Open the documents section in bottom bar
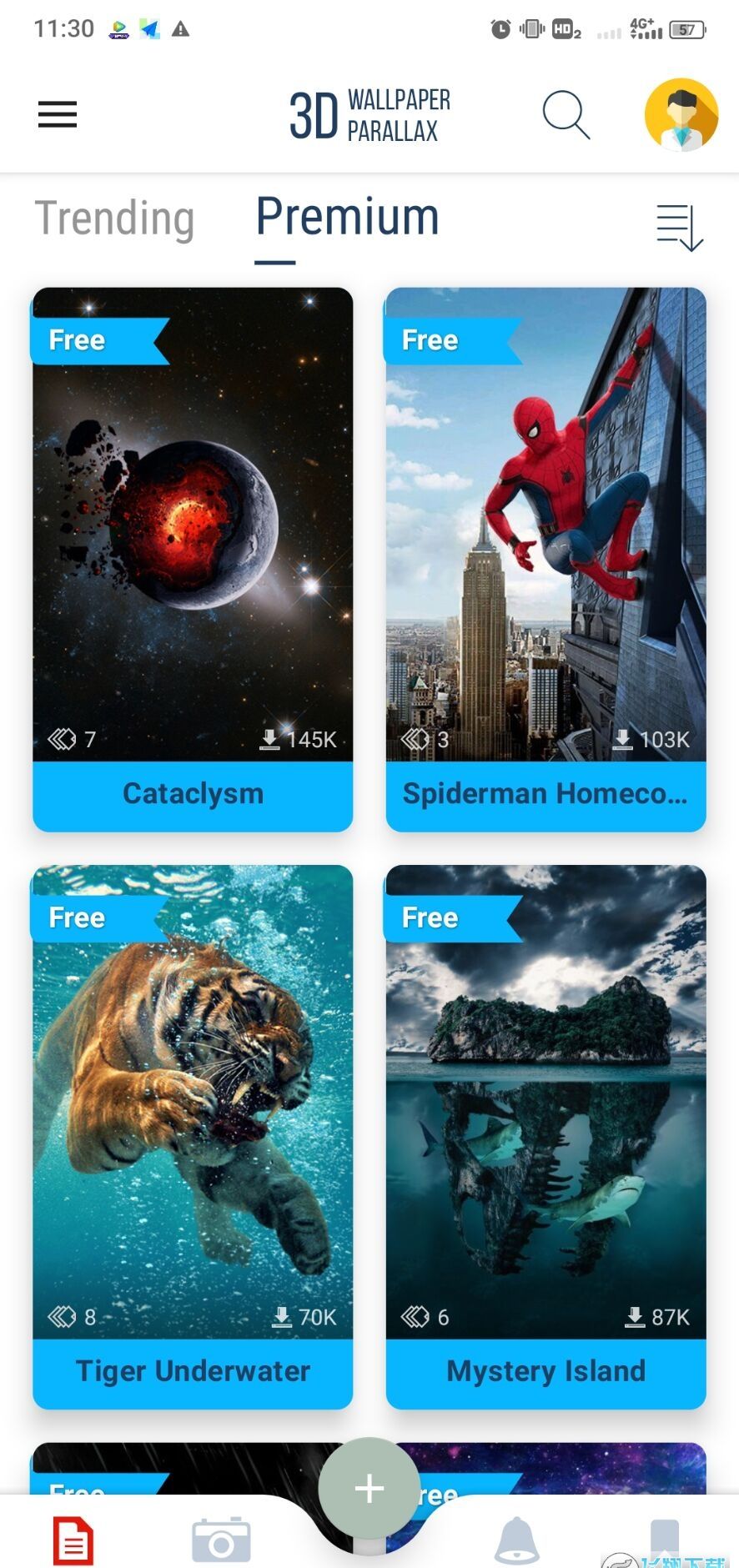The image size is (739, 1568). [x=73, y=1539]
